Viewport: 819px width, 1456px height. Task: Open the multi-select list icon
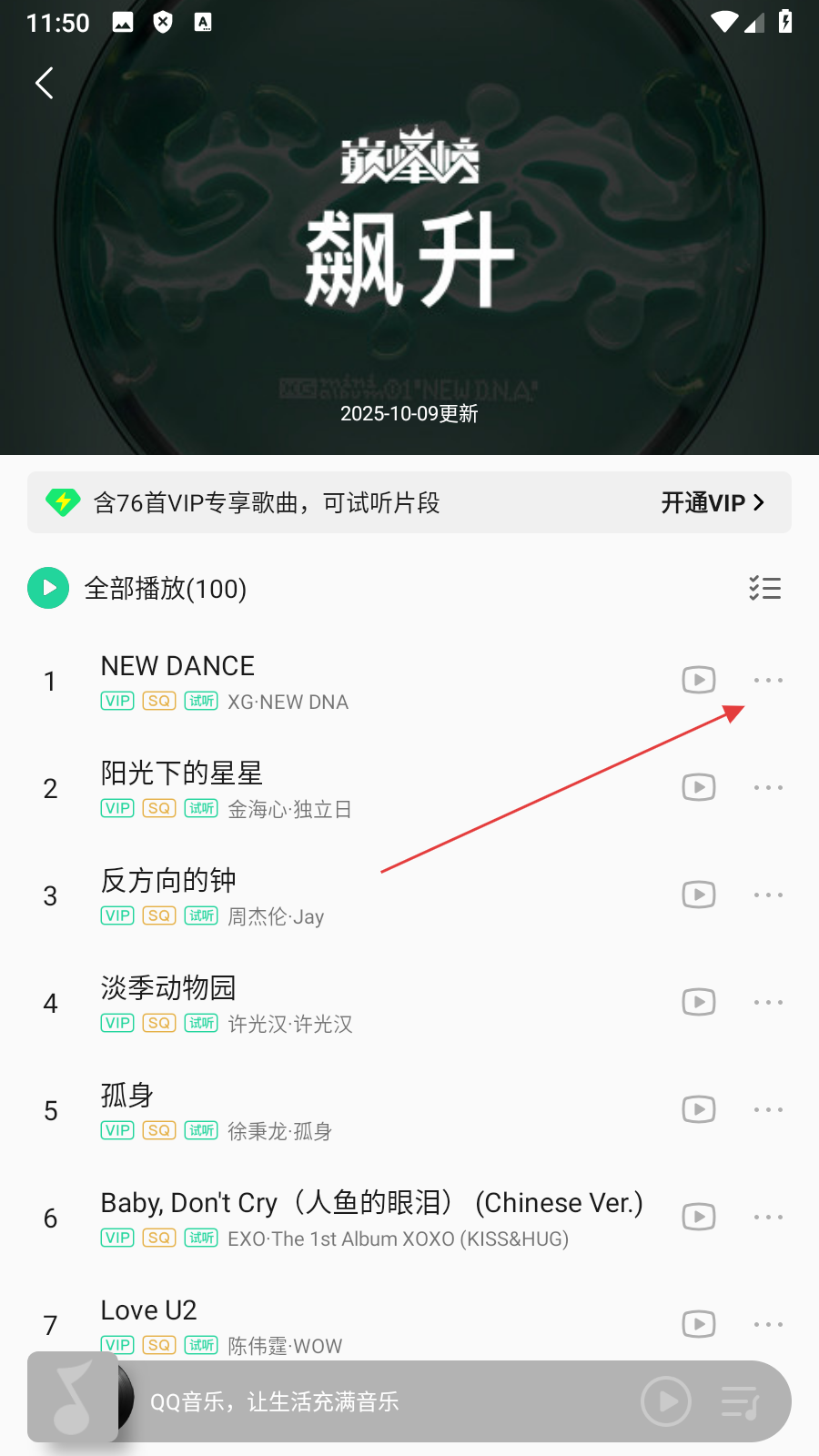[764, 589]
